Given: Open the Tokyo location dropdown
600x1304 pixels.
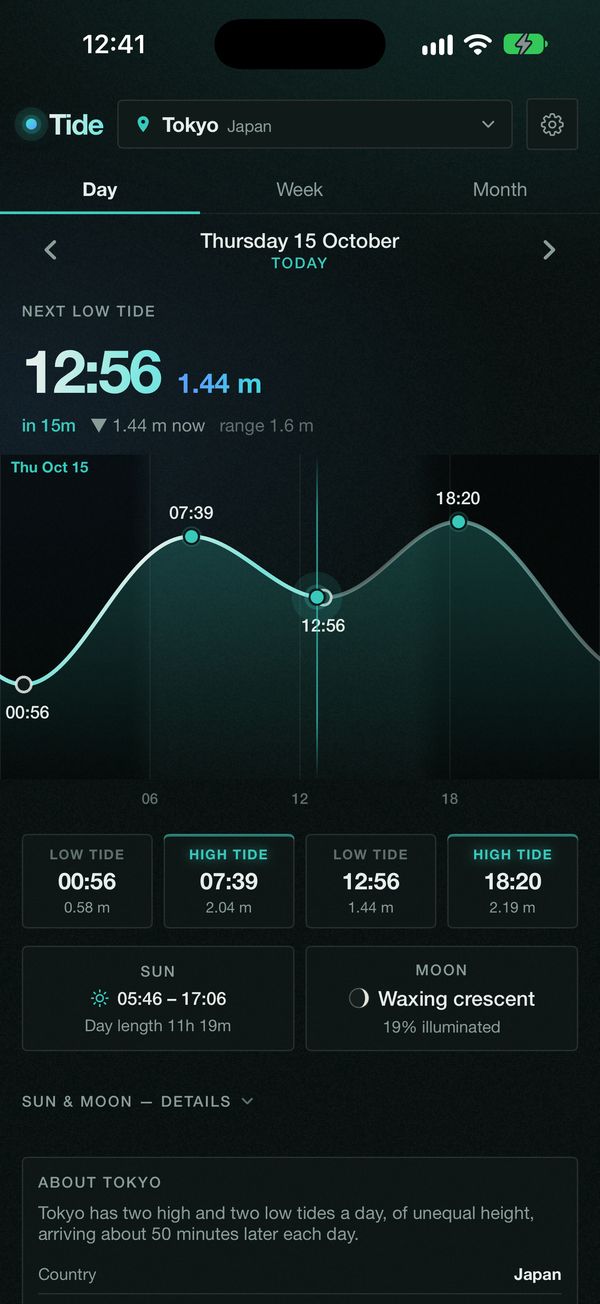Looking at the screenshot, I should [315, 125].
